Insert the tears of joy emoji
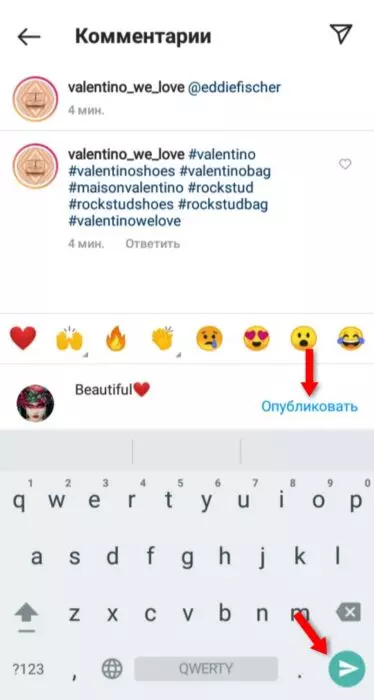The width and height of the screenshot is (374, 700). pos(351,339)
